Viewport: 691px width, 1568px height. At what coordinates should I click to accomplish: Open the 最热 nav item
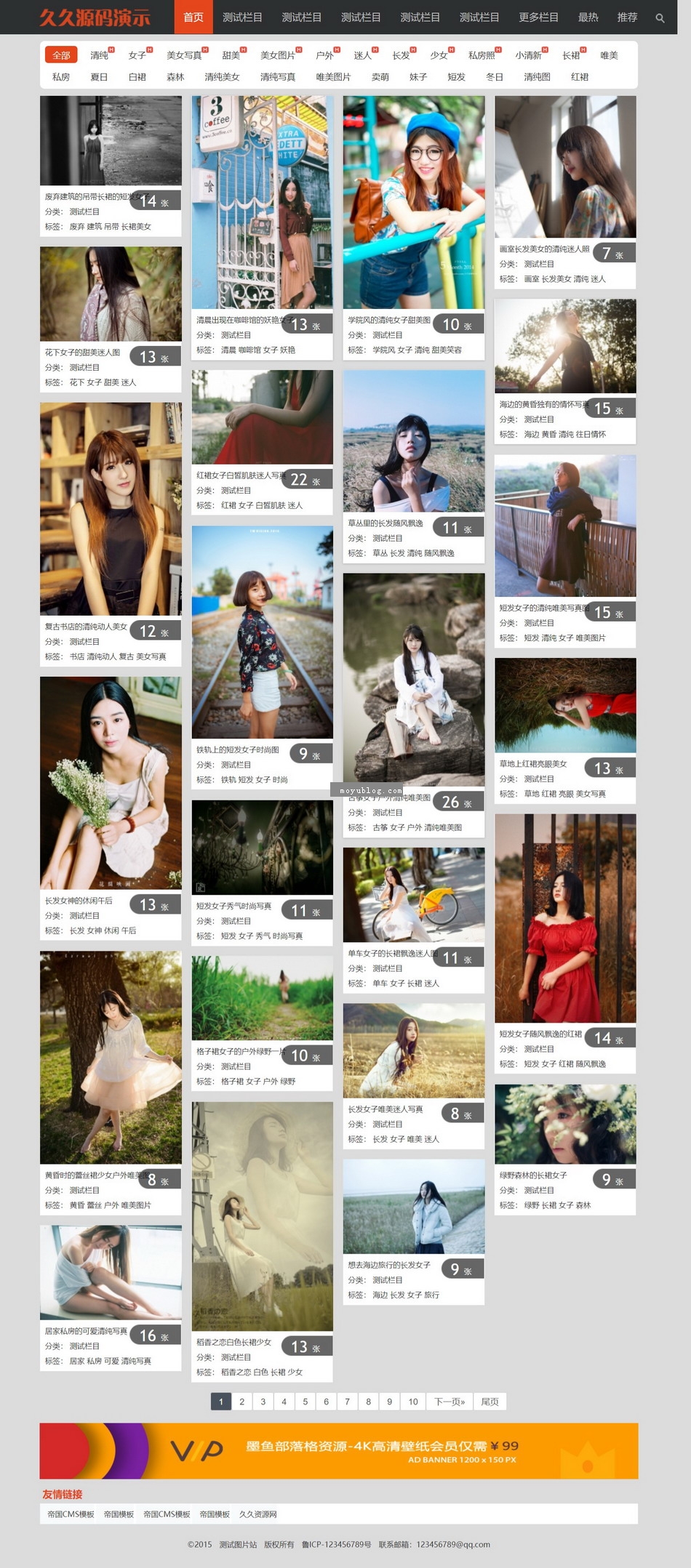[588, 17]
